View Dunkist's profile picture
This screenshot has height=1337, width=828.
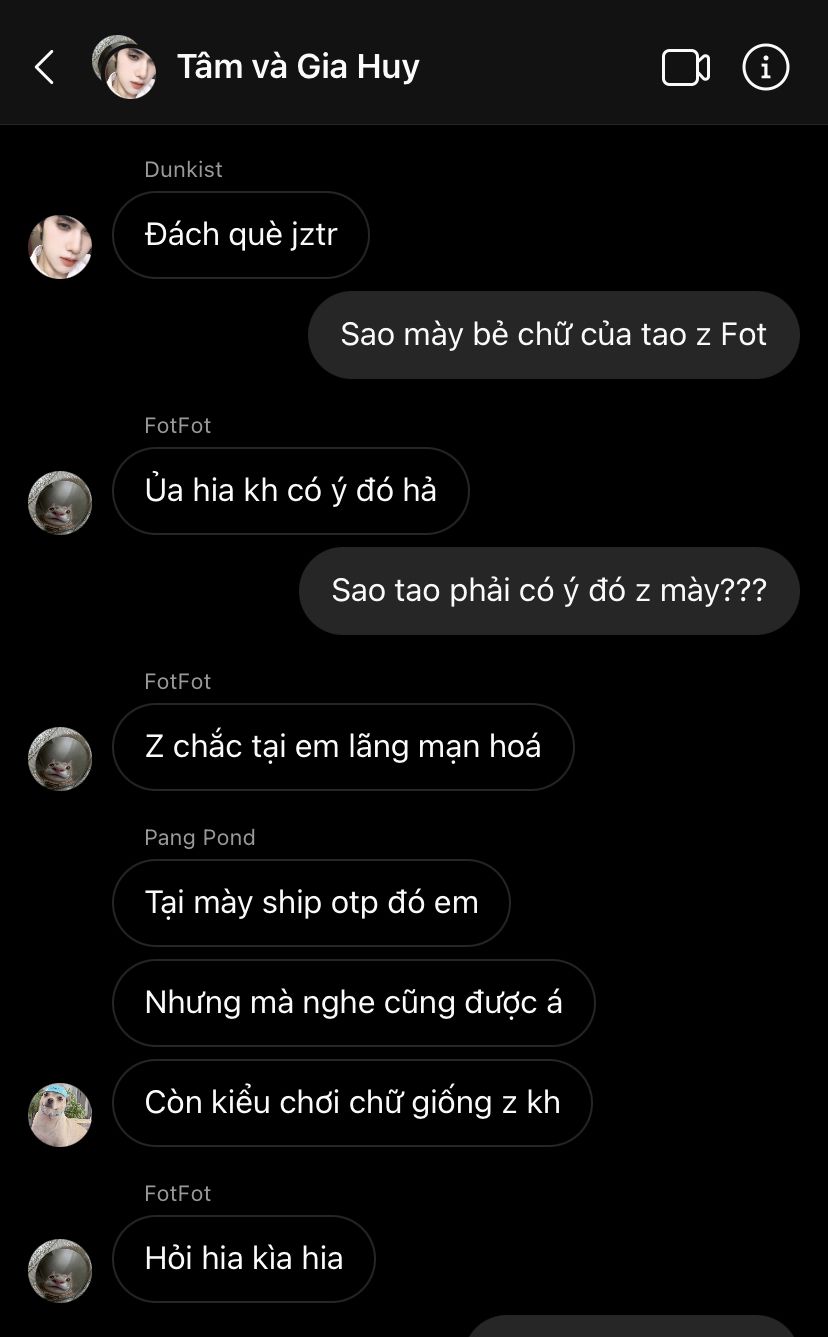click(60, 247)
